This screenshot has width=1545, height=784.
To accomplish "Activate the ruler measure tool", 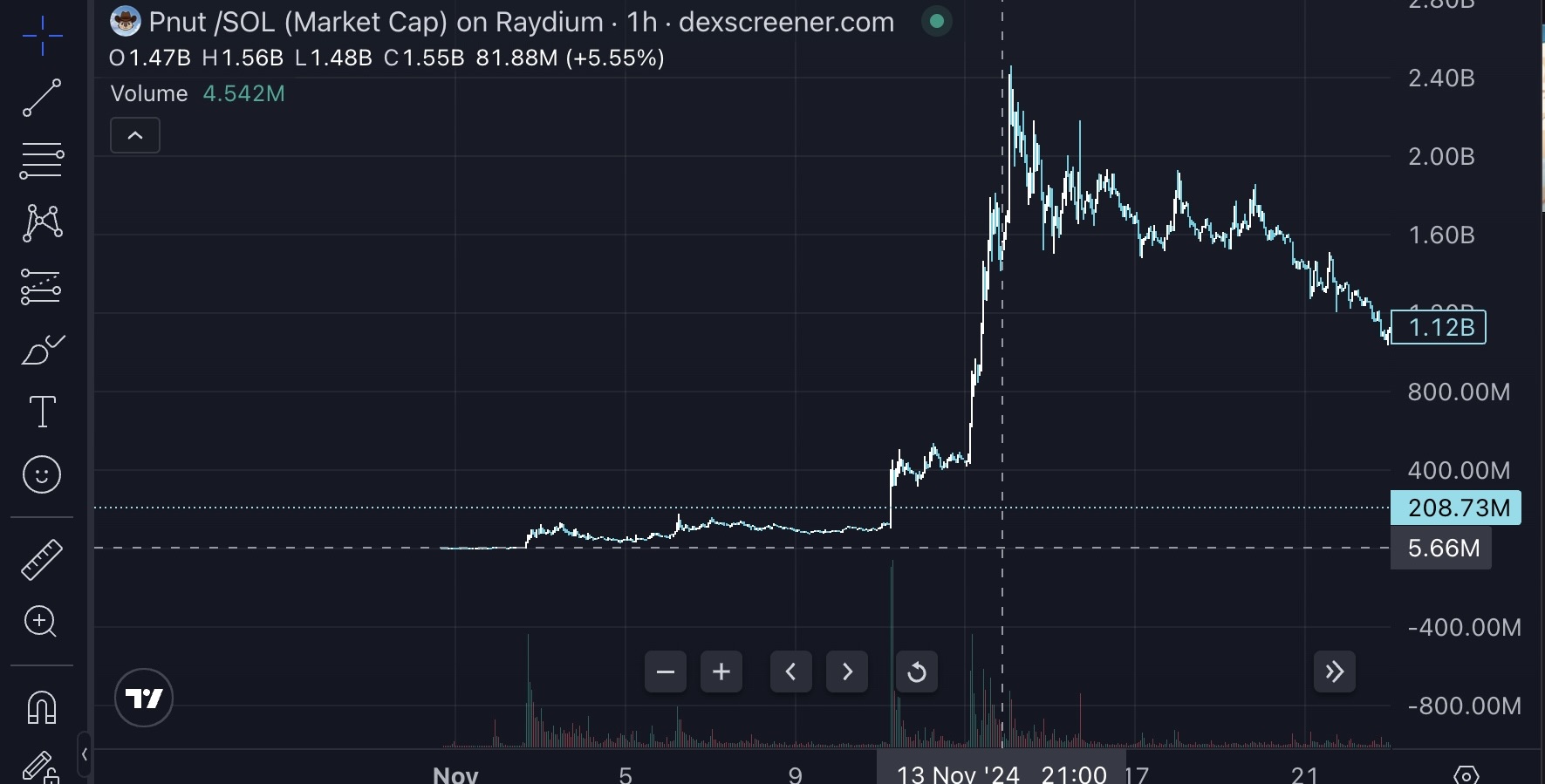I will tap(42, 559).
